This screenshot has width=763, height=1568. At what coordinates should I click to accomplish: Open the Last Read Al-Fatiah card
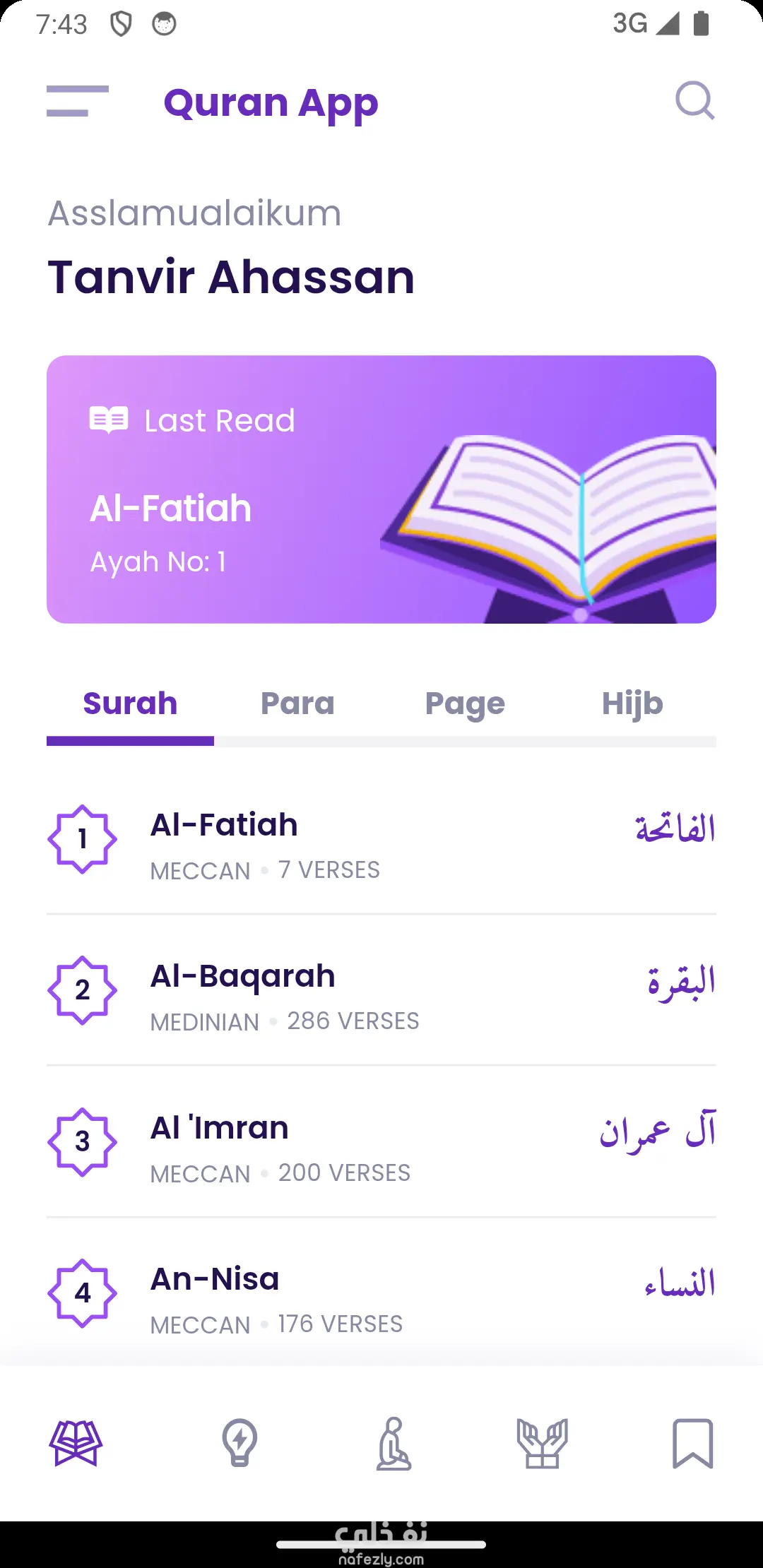click(381, 489)
